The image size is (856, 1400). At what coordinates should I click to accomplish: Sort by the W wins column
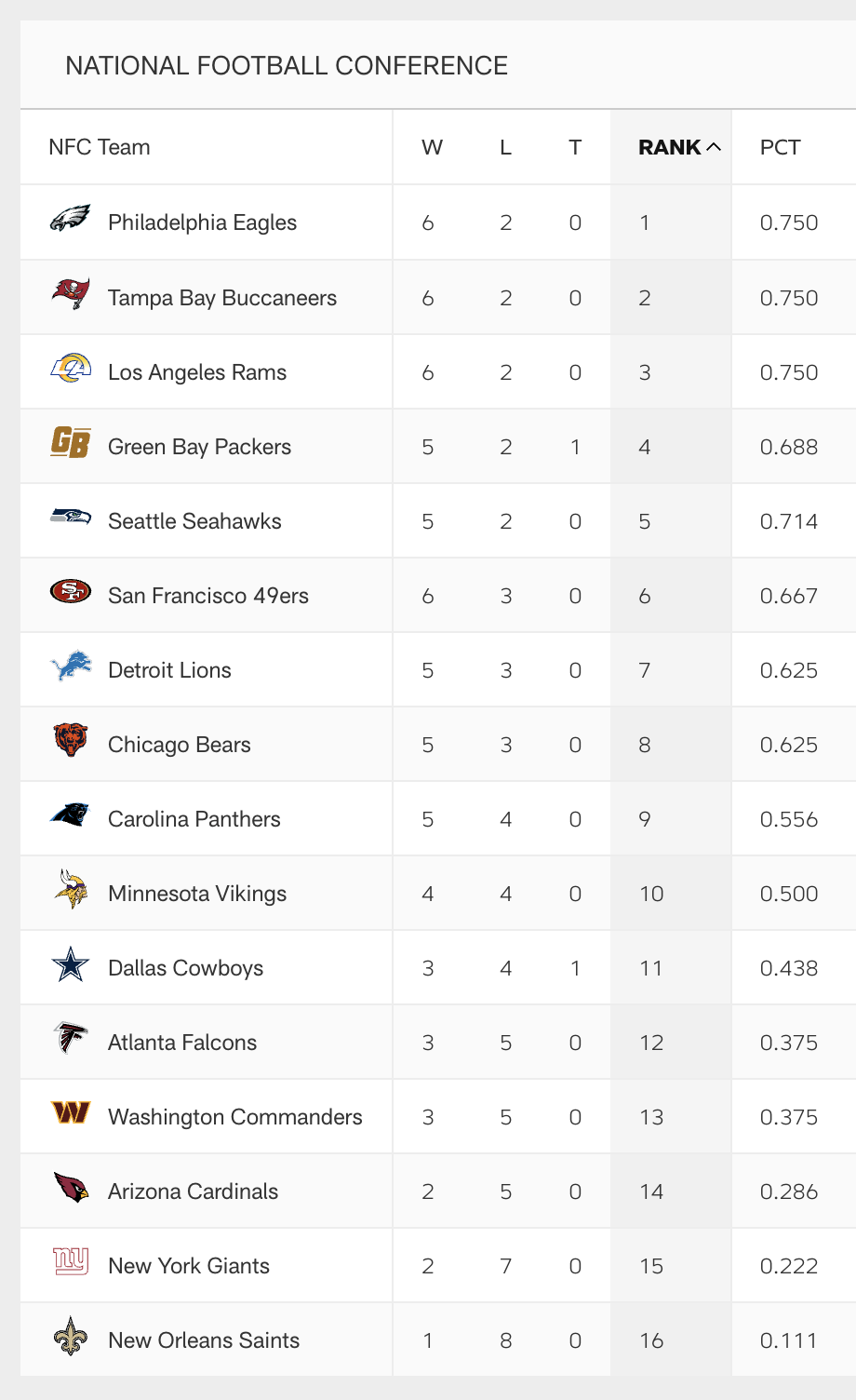pyautogui.click(x=432, y=147)
